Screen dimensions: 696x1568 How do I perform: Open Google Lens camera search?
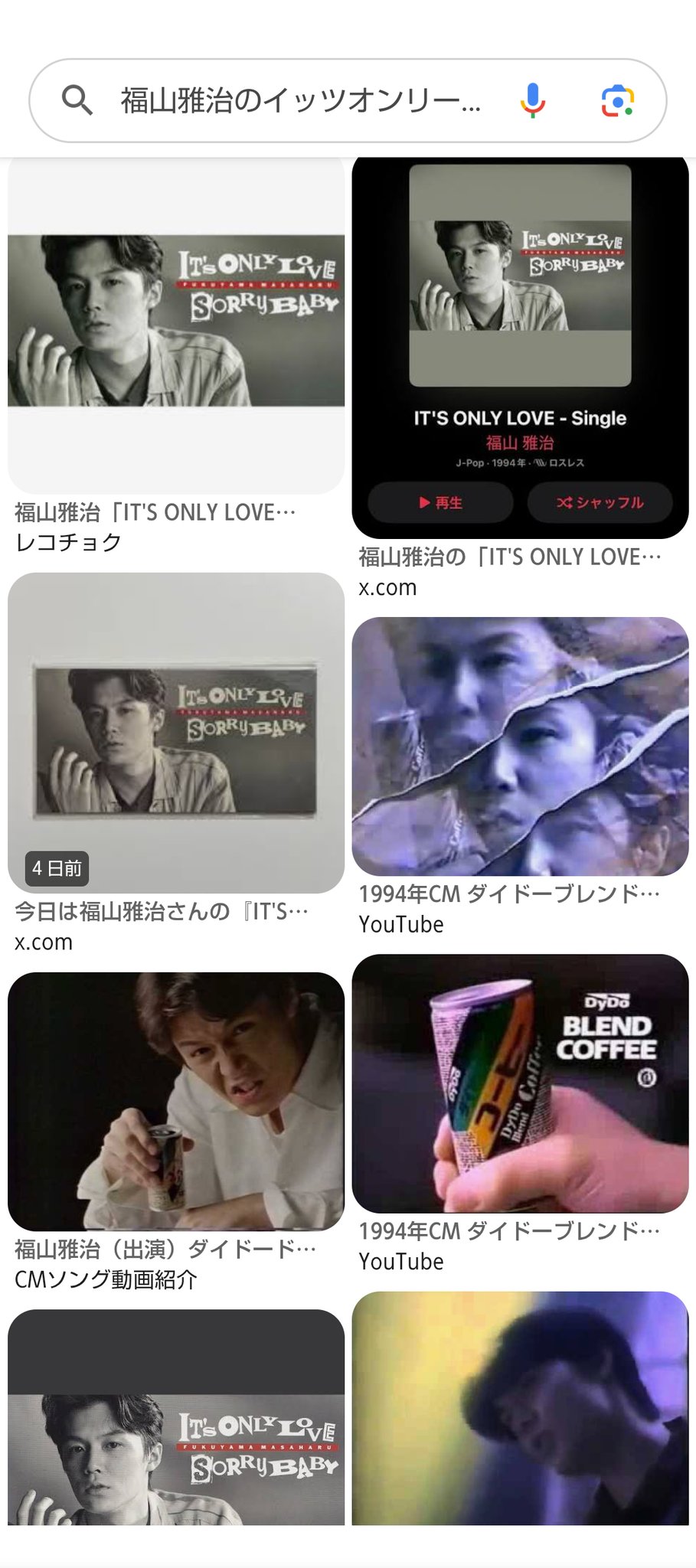pyautogui.click(x=617, y=100)
